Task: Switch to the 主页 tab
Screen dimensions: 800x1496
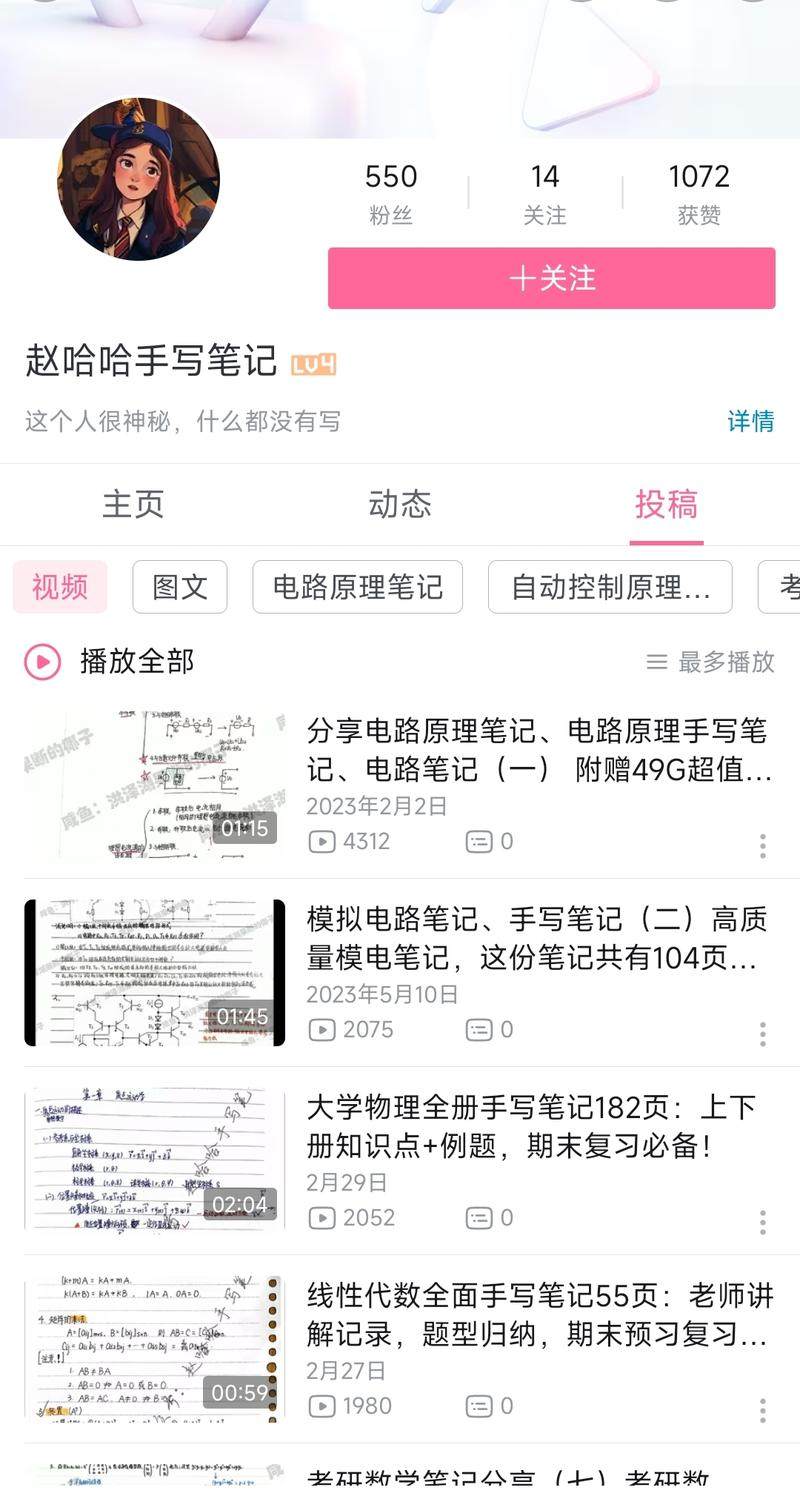Action: pos(133,504)
